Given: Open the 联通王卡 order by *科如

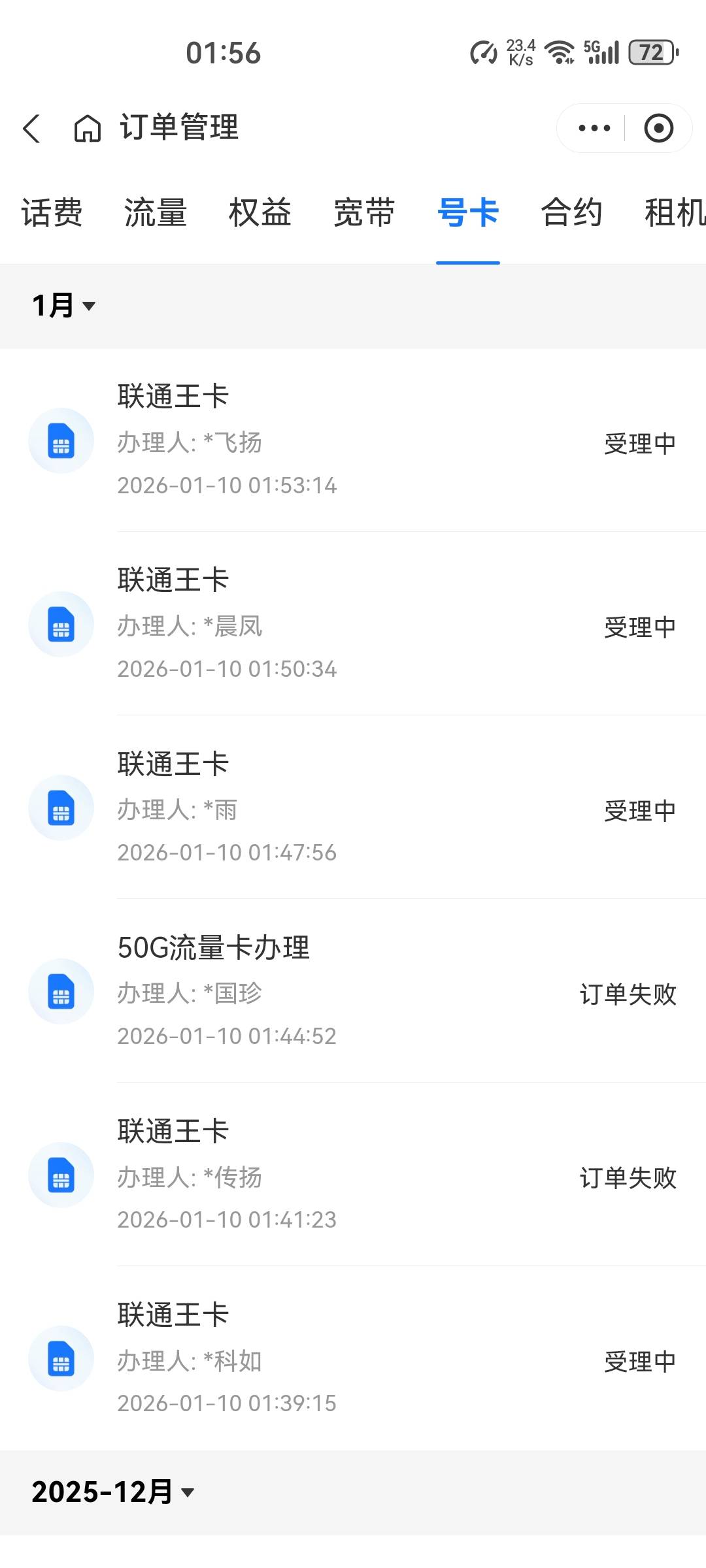Looking at the screenshot, I should pyautogui.click(x=353, y=1359).
